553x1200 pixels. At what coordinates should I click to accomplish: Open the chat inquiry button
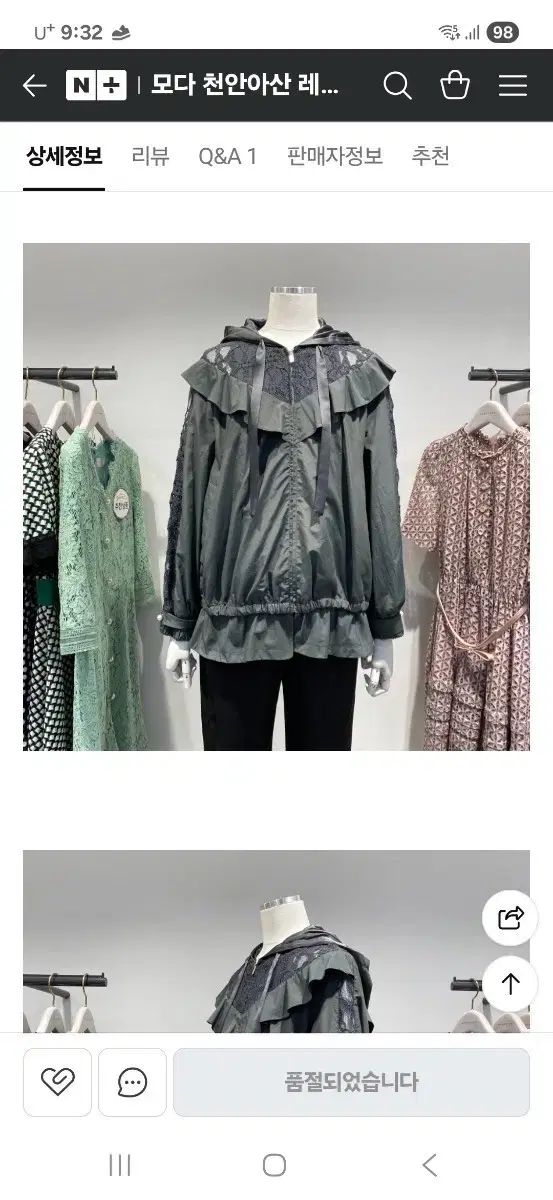point(132,1082)
